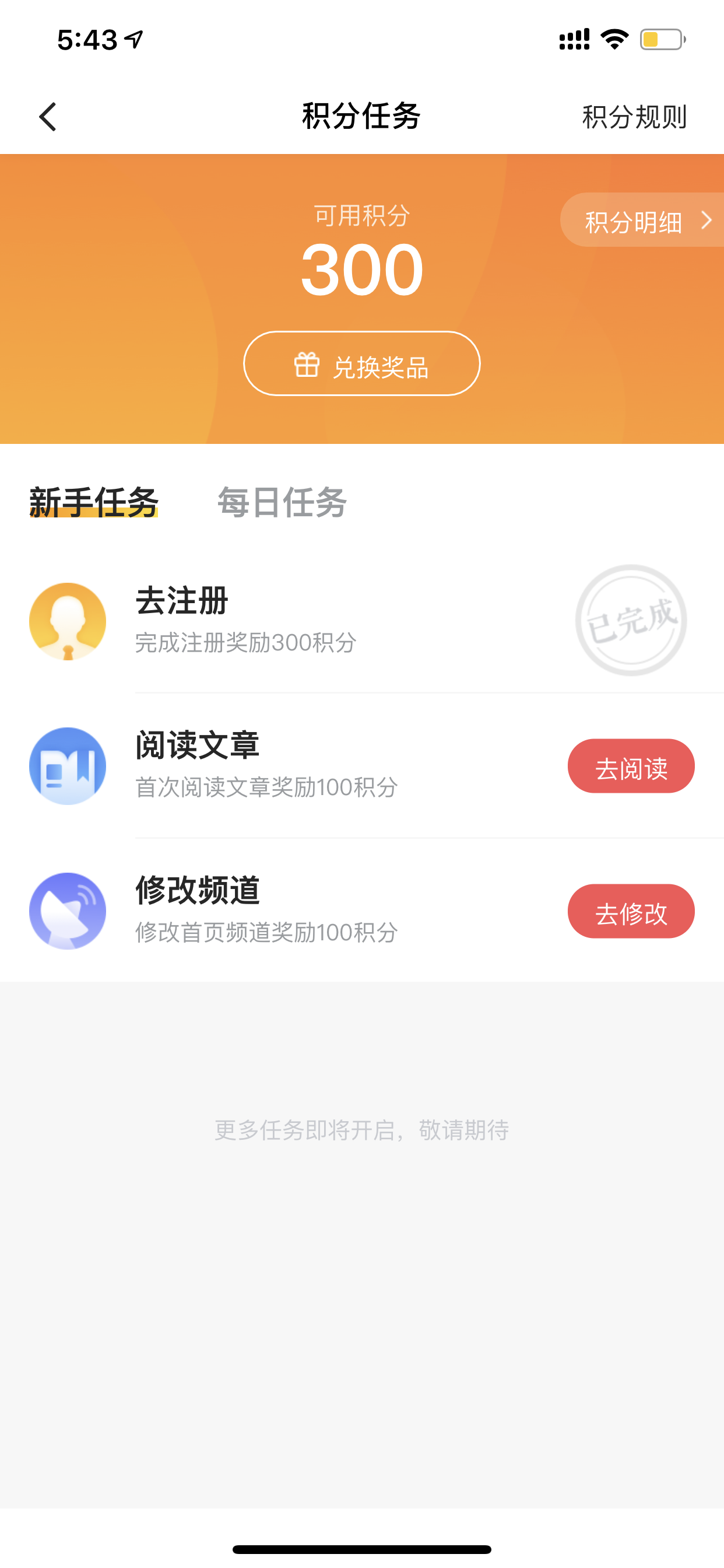Screen dimensions: 724x1568
Task: Tap the 兑换奖品 redeem prizes button
Action: (361, 363)
